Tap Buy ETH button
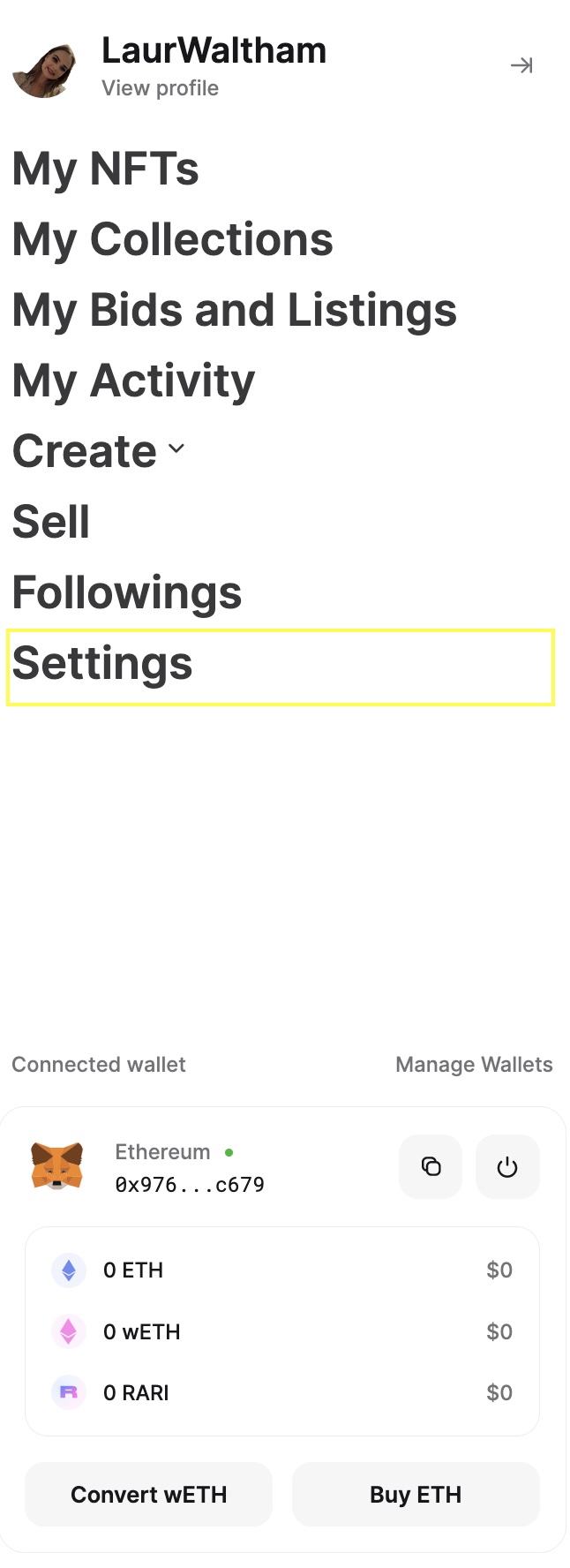The width and height of the screenshot is (570, 1568). (x=416, y=1495)
